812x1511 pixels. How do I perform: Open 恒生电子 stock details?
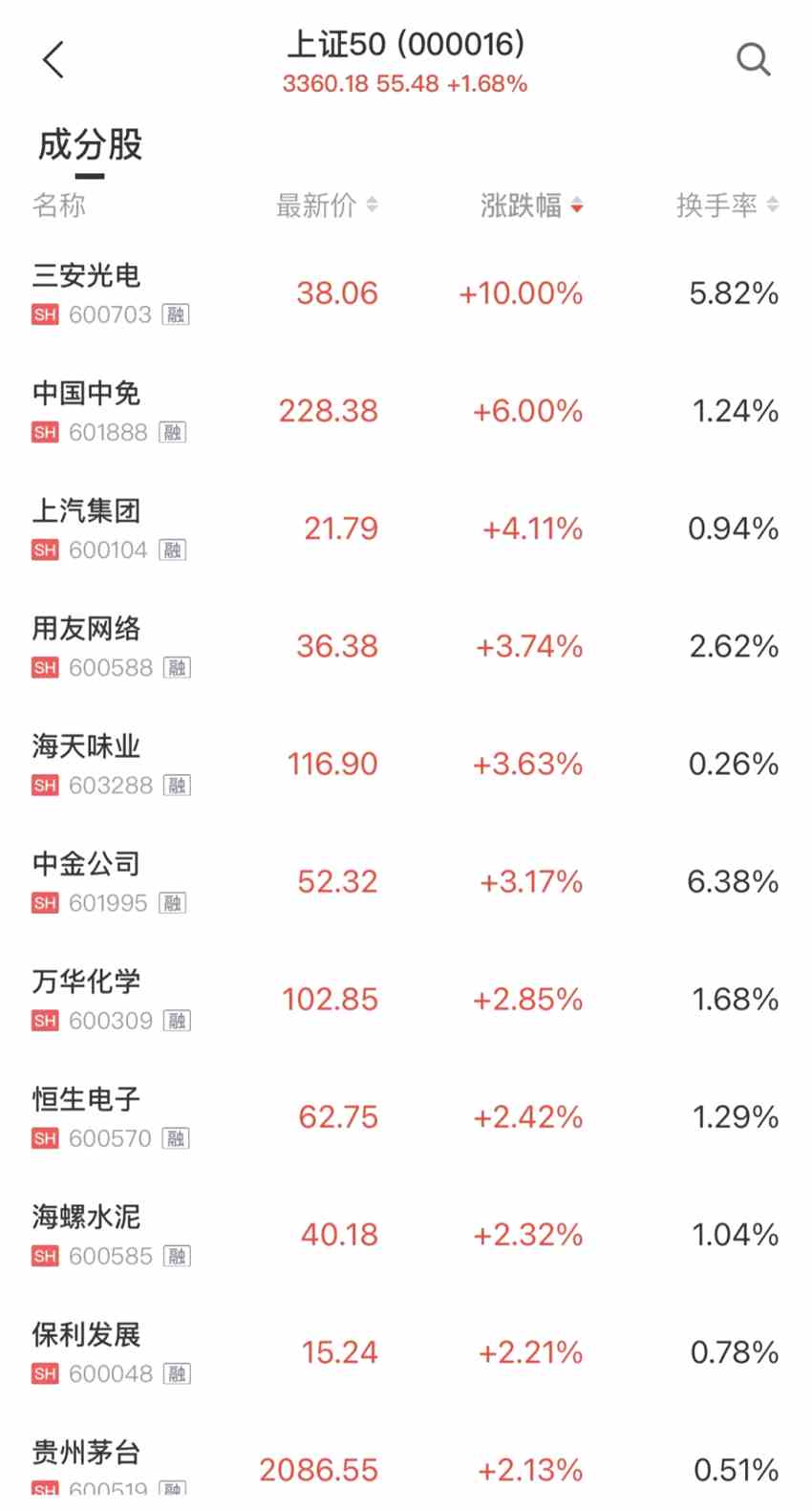[86, 1099]
